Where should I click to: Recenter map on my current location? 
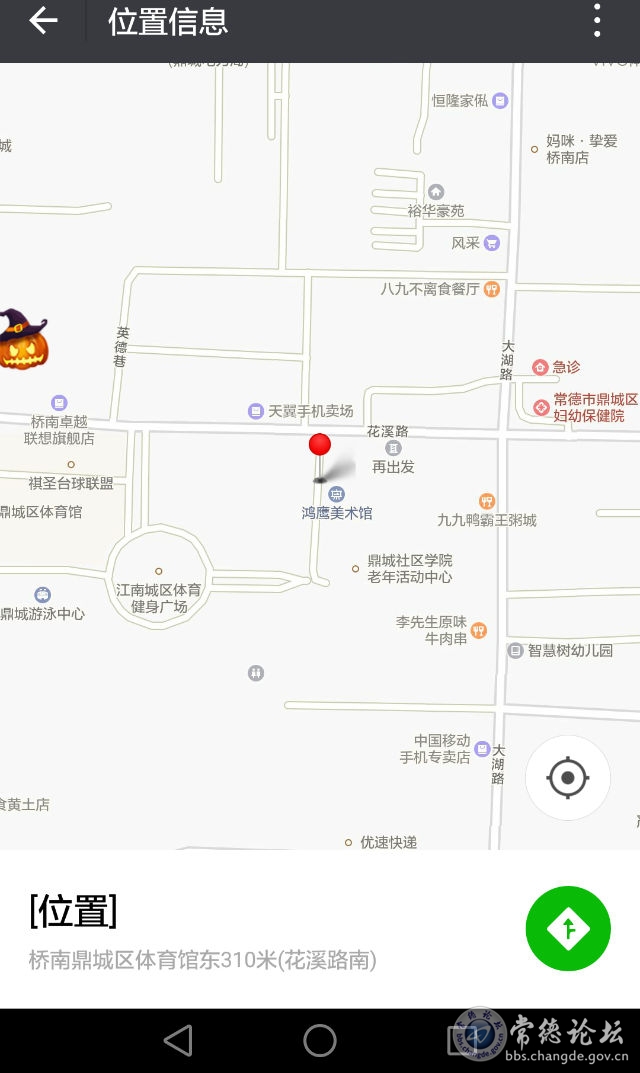[x=567, y=778]
